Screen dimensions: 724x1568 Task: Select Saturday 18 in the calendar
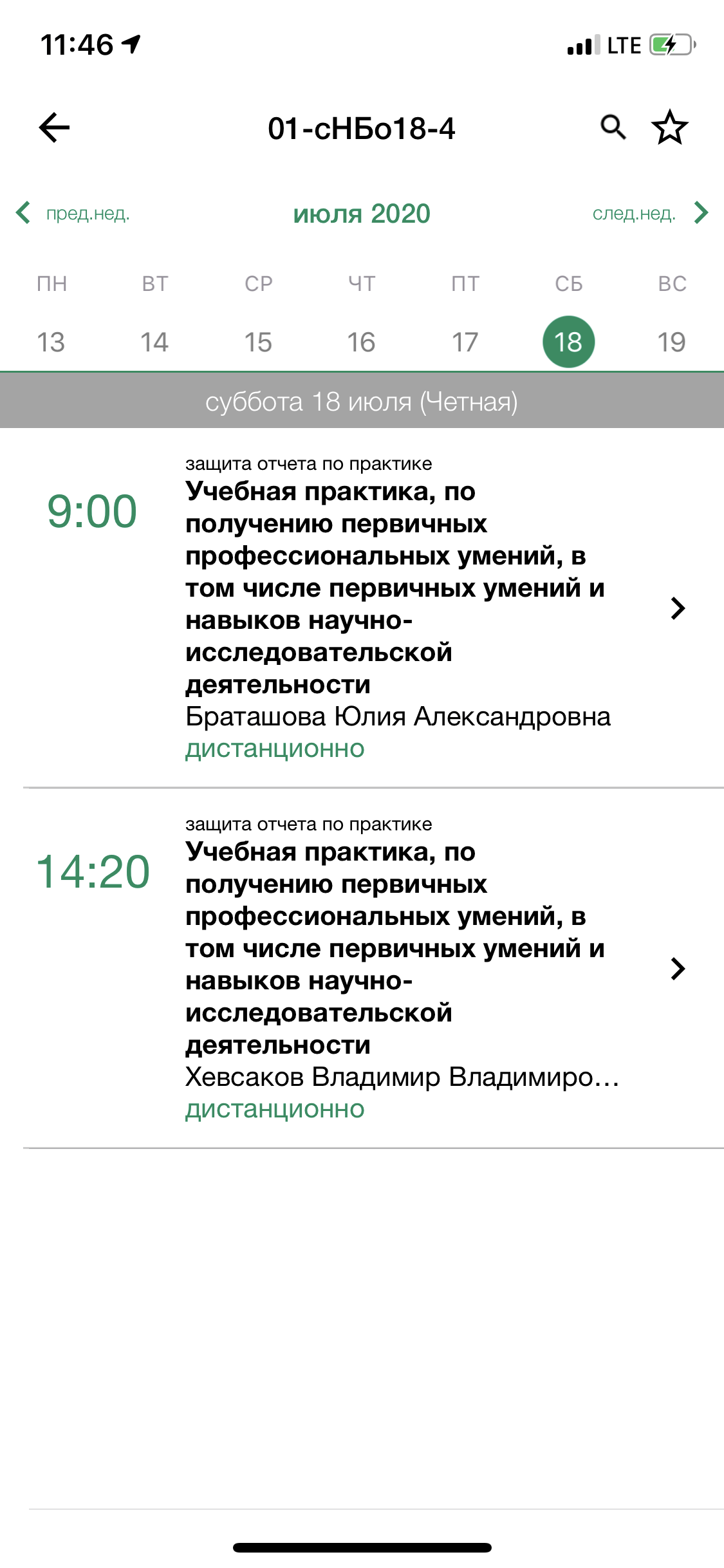coord(569,342)
